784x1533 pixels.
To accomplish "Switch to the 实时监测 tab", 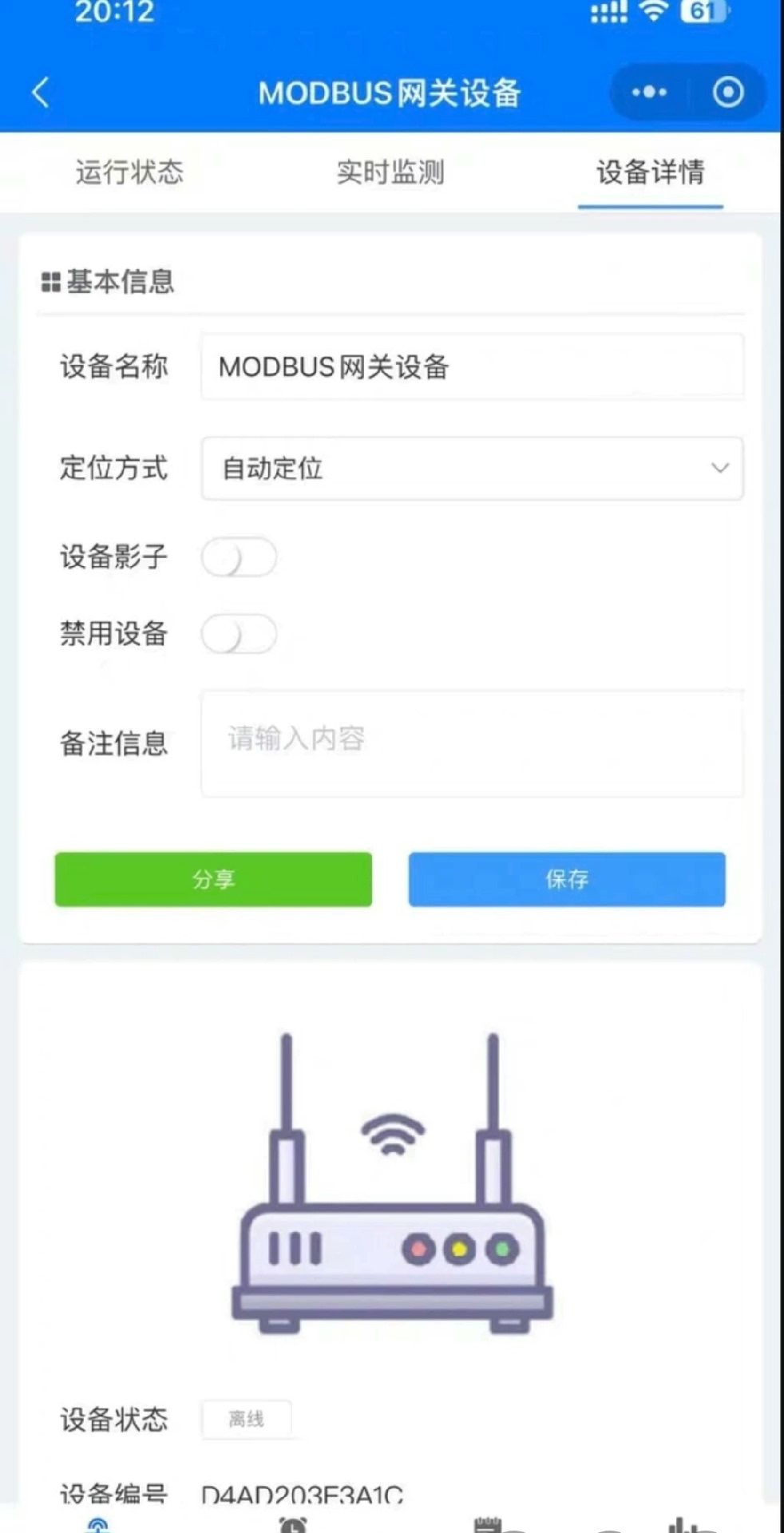I will click(x=390, y=172).
